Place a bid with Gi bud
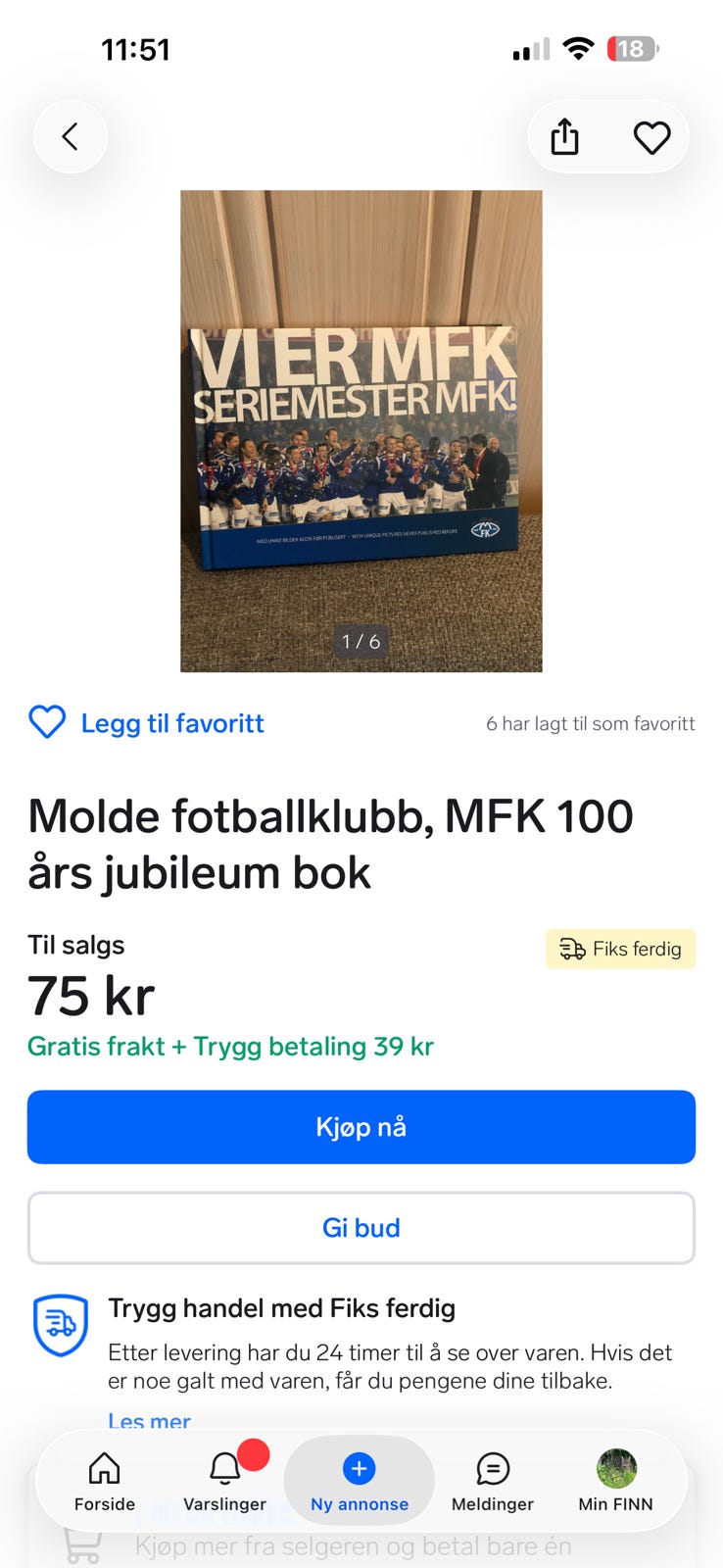This screenshot has height=1568, width=723. click(361, 1228)
